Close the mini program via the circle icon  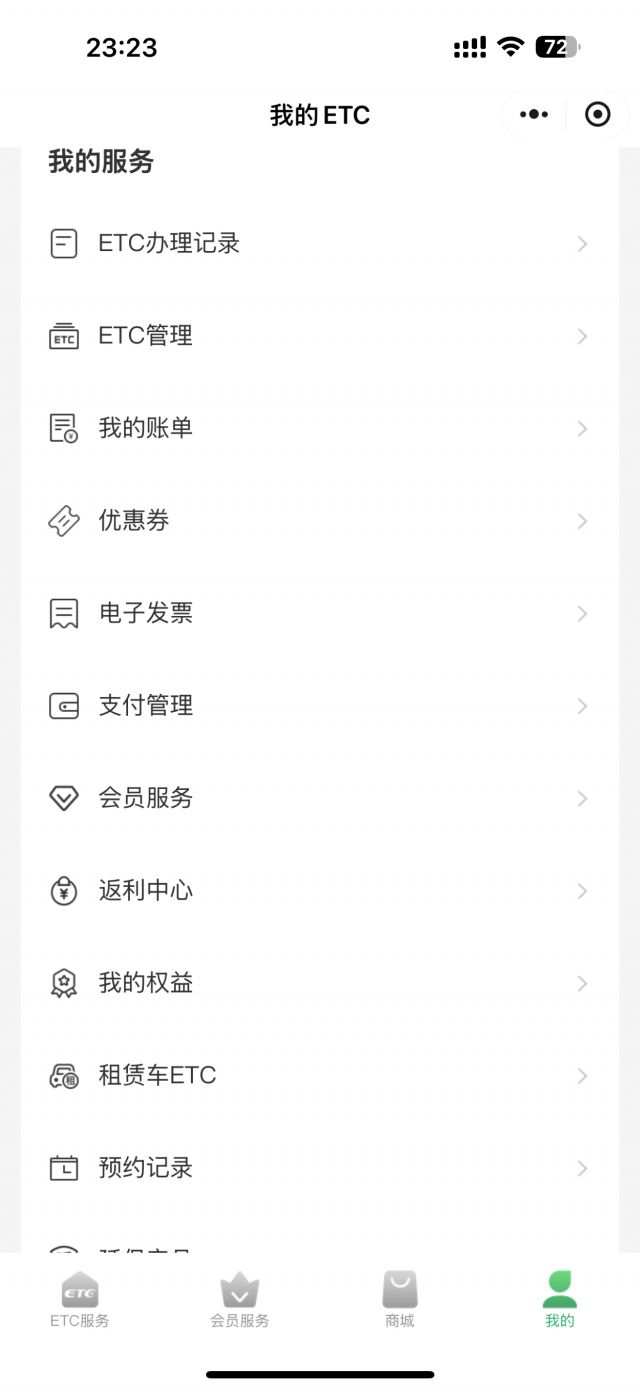click(597, 115)
